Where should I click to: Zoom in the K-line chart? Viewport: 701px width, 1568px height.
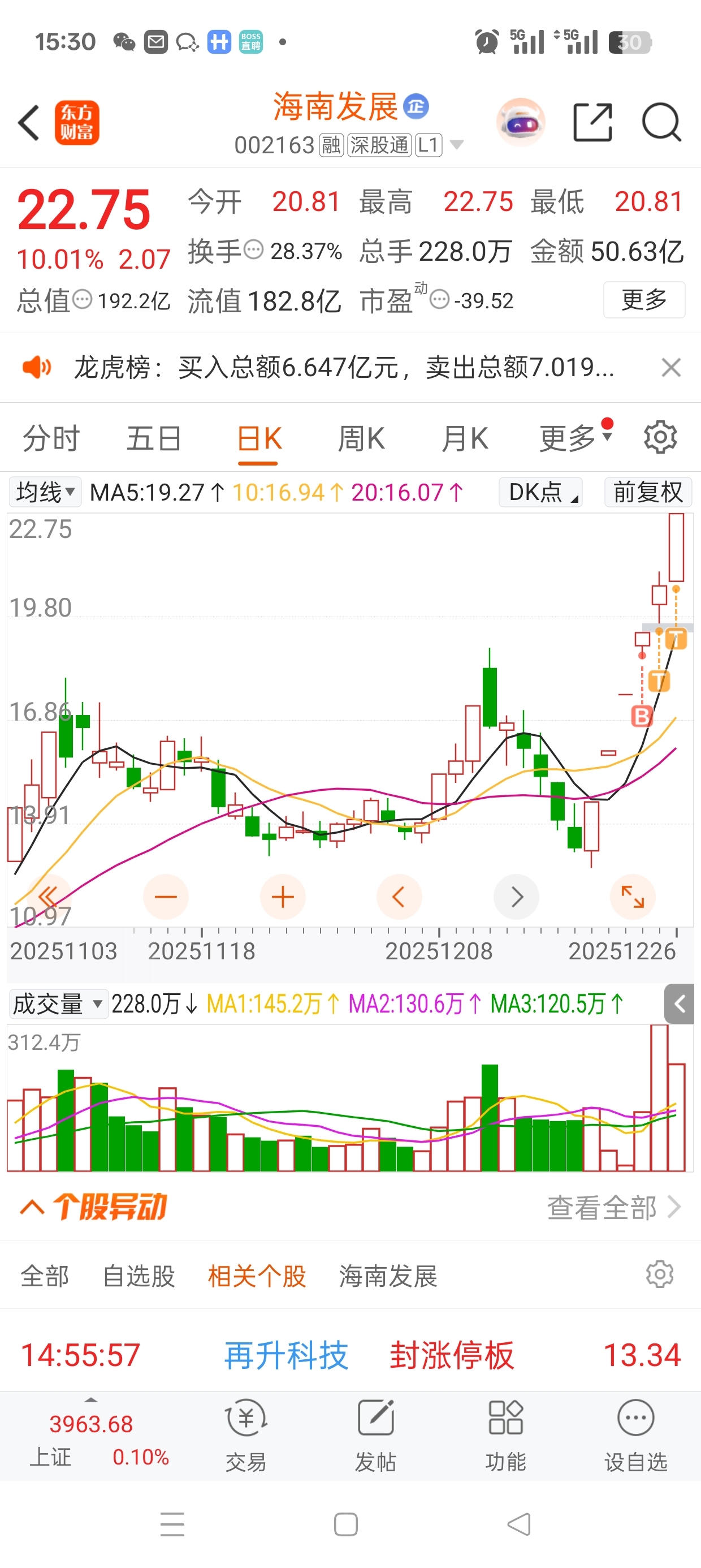click(282, 897)
